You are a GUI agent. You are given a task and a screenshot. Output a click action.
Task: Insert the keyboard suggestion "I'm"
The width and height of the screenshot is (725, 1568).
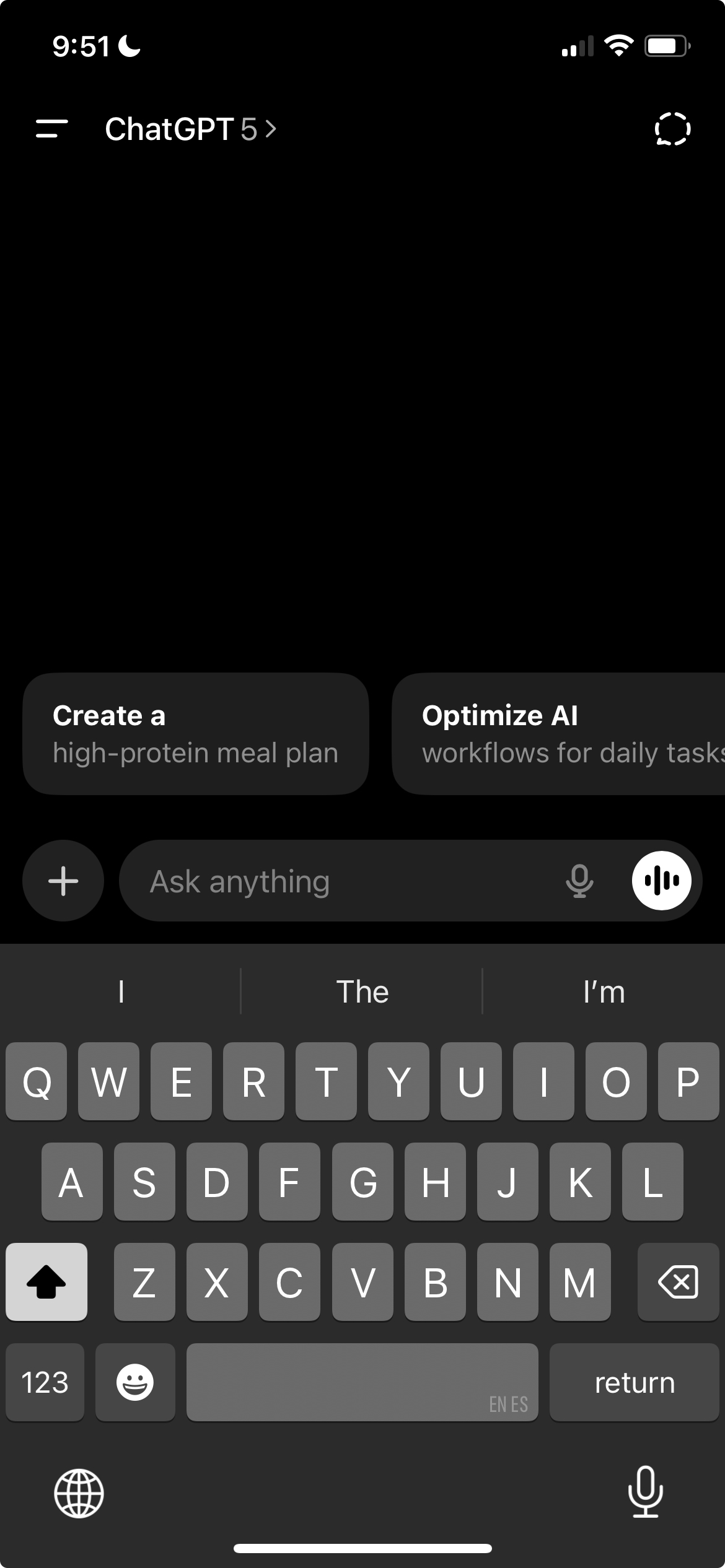pyautogui.click(x=604, y=991)
